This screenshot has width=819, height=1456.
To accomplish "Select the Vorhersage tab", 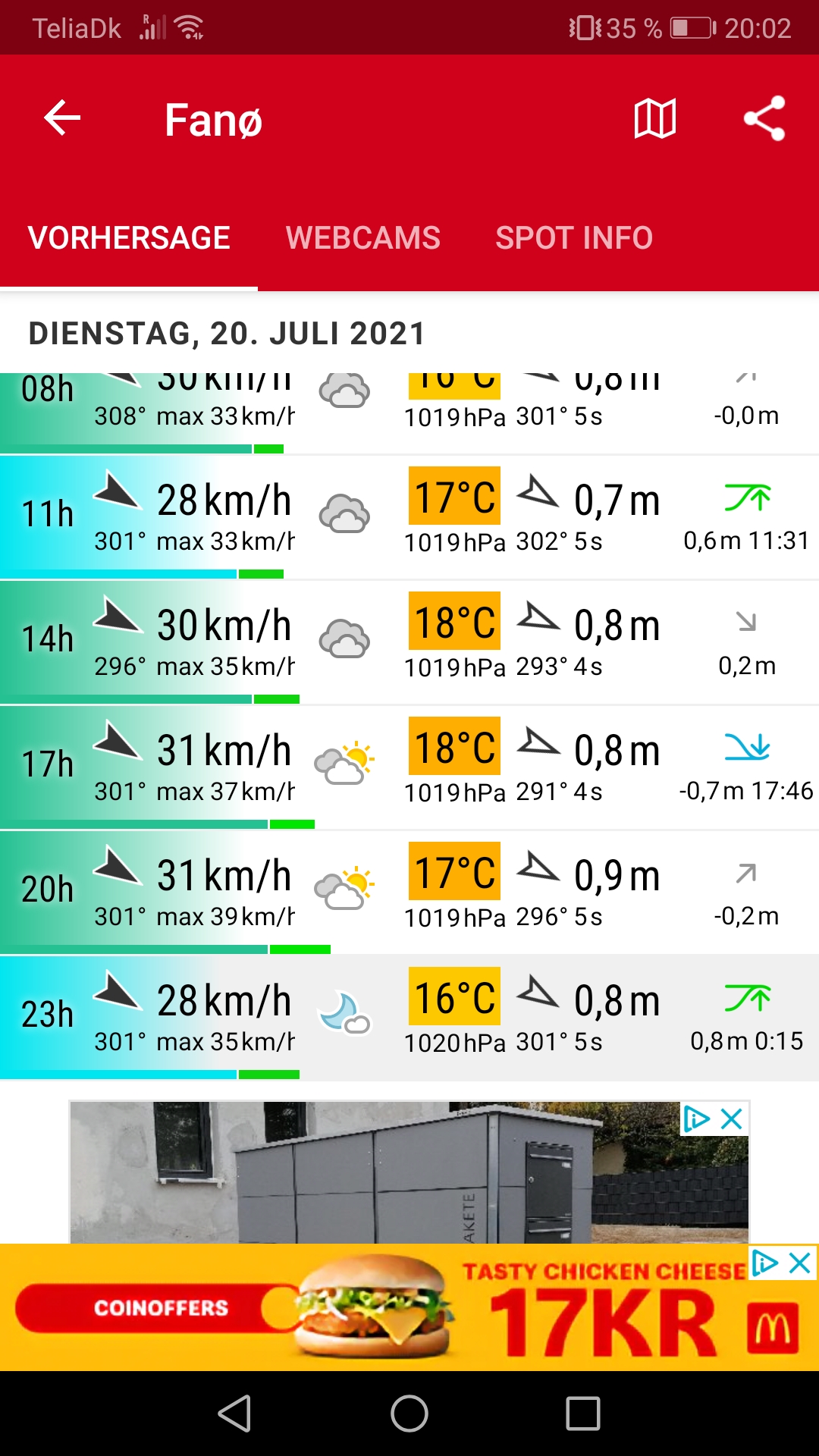I will pyautogui.click(x=129, y=238).
